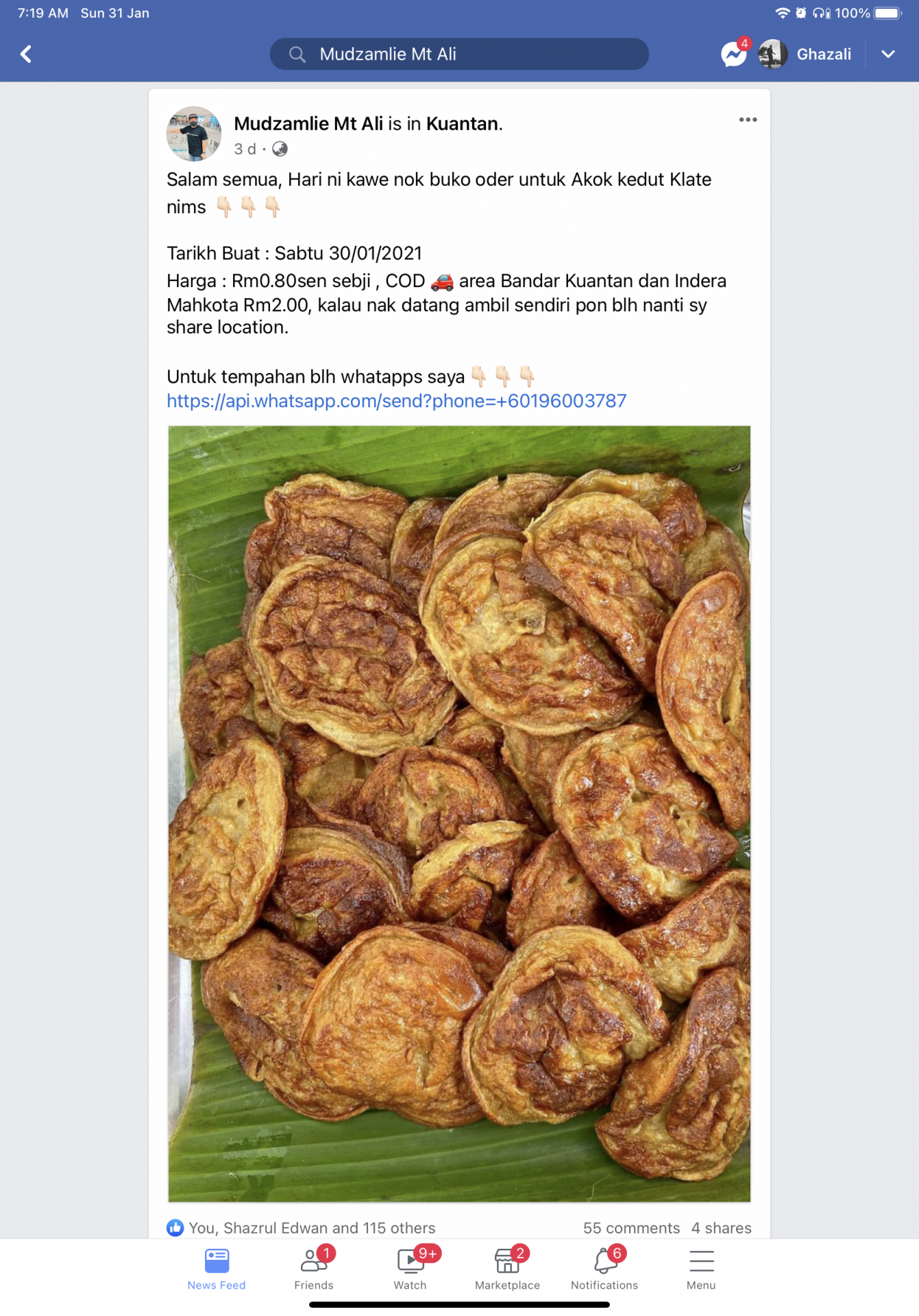The height and width of the screenshot is (1316, 919).
Task: View Mudzamlie Mt Ali's profile from name
Action: point(308,123)
